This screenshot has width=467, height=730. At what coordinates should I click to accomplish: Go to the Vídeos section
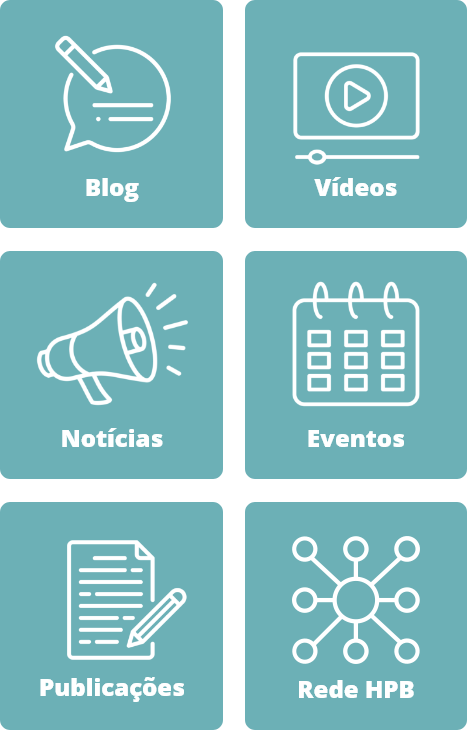[356, 114]
